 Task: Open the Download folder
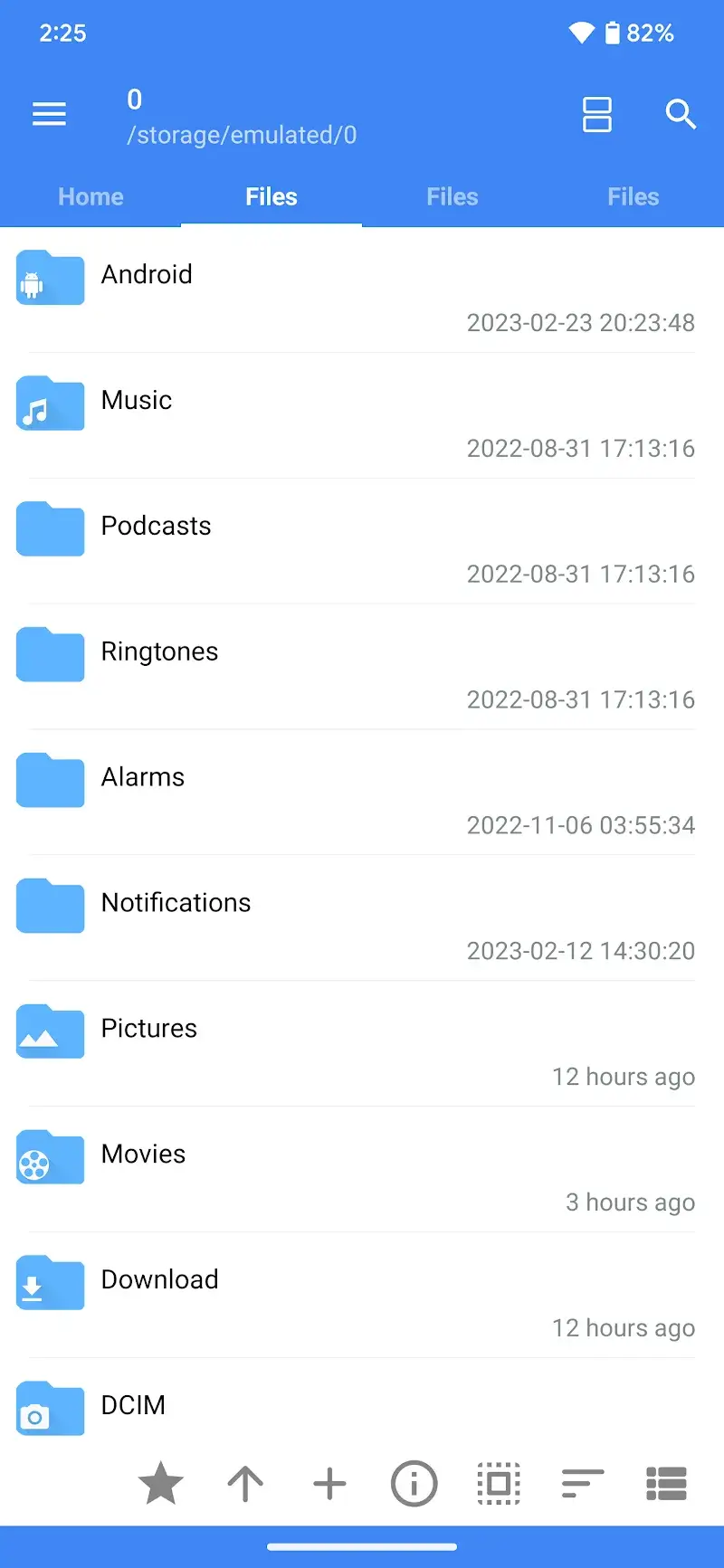click(x=159, y=1279)
